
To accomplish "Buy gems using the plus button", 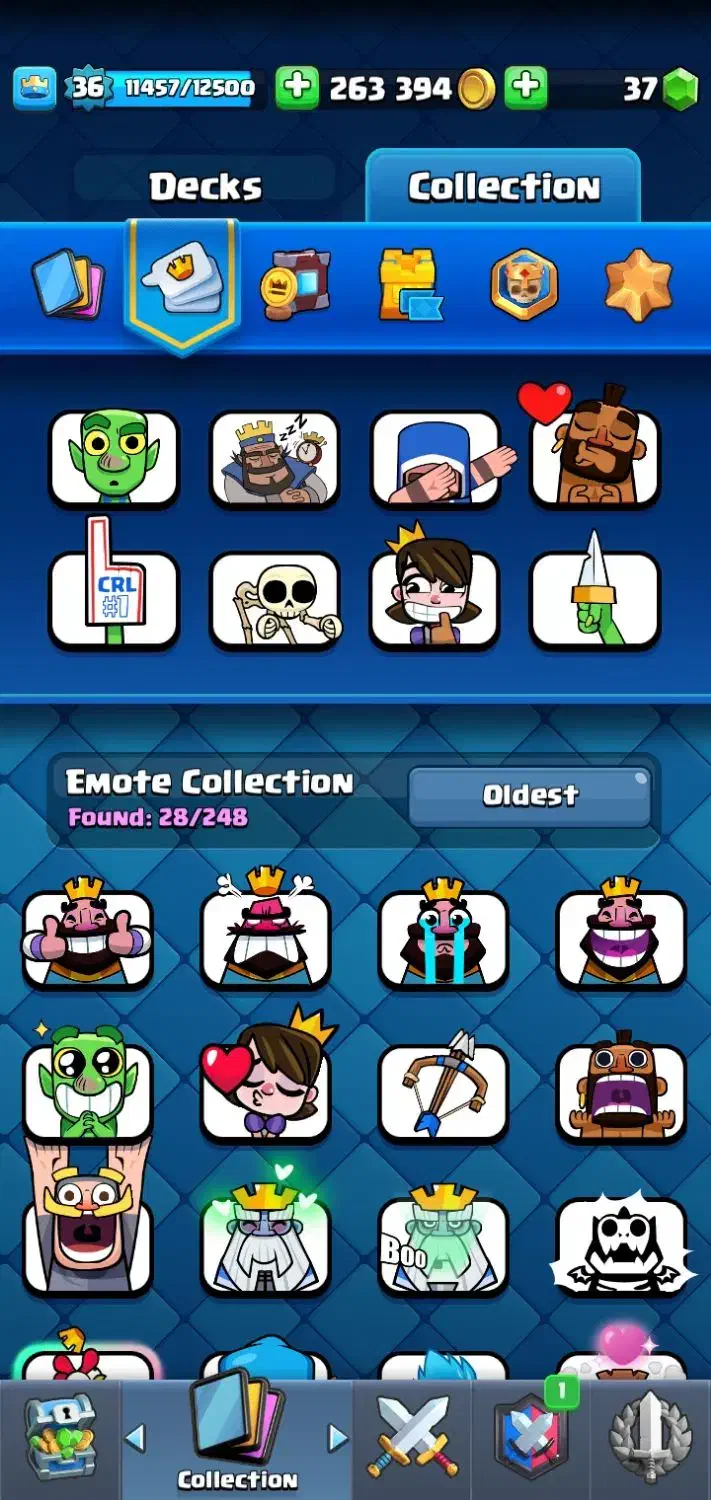I will [524, 88].
